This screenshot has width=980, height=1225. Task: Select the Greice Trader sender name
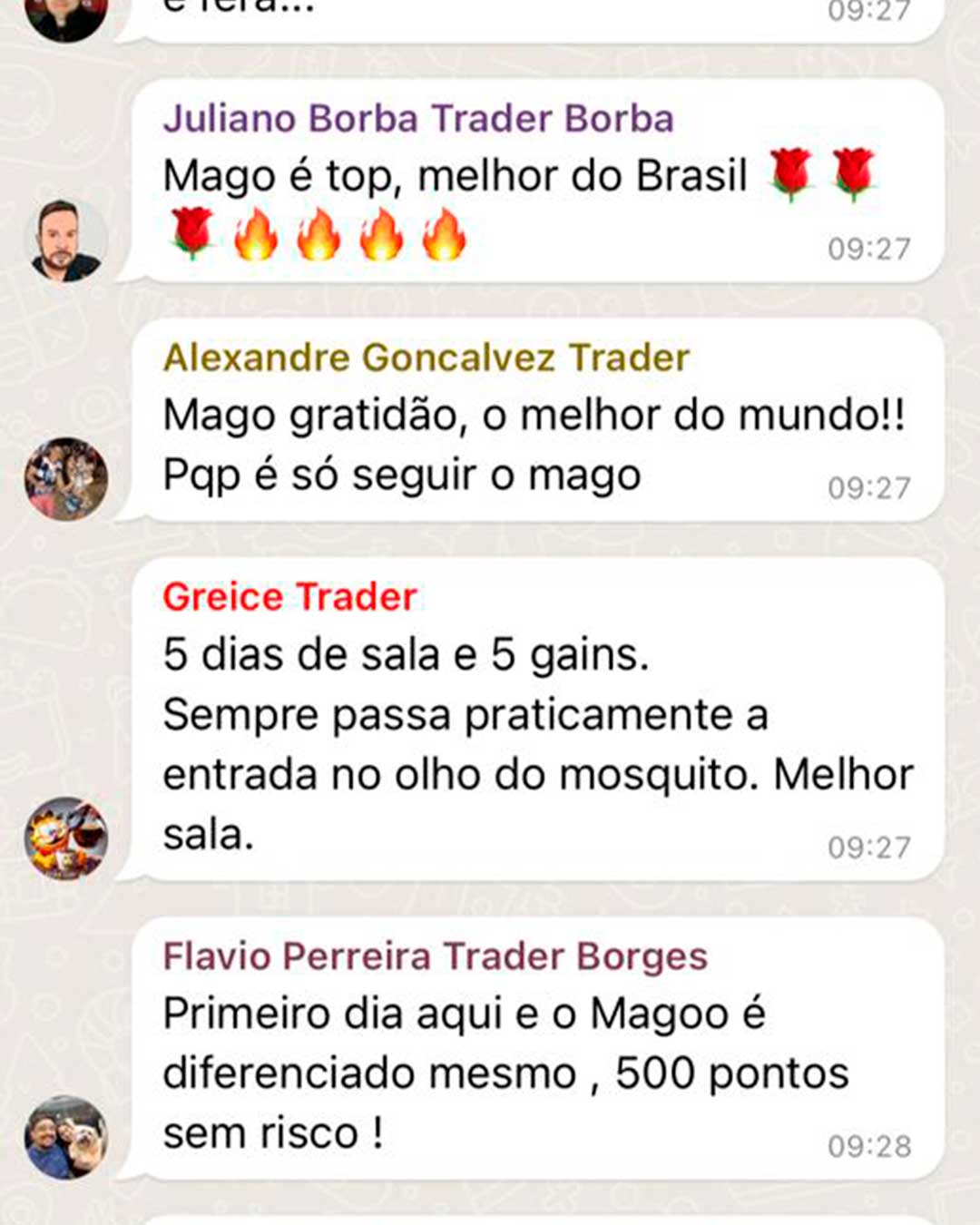point(289,597)
